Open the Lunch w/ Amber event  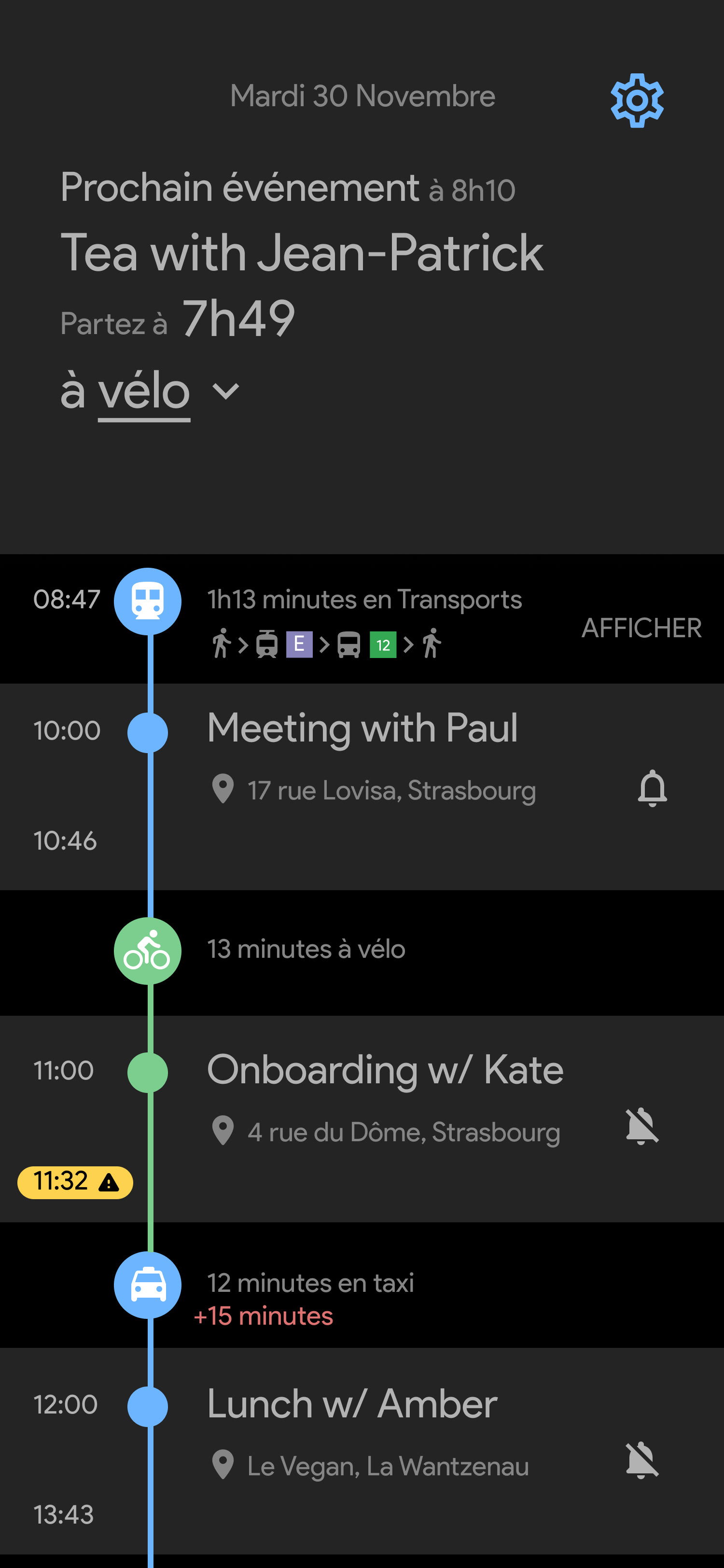352,1404
